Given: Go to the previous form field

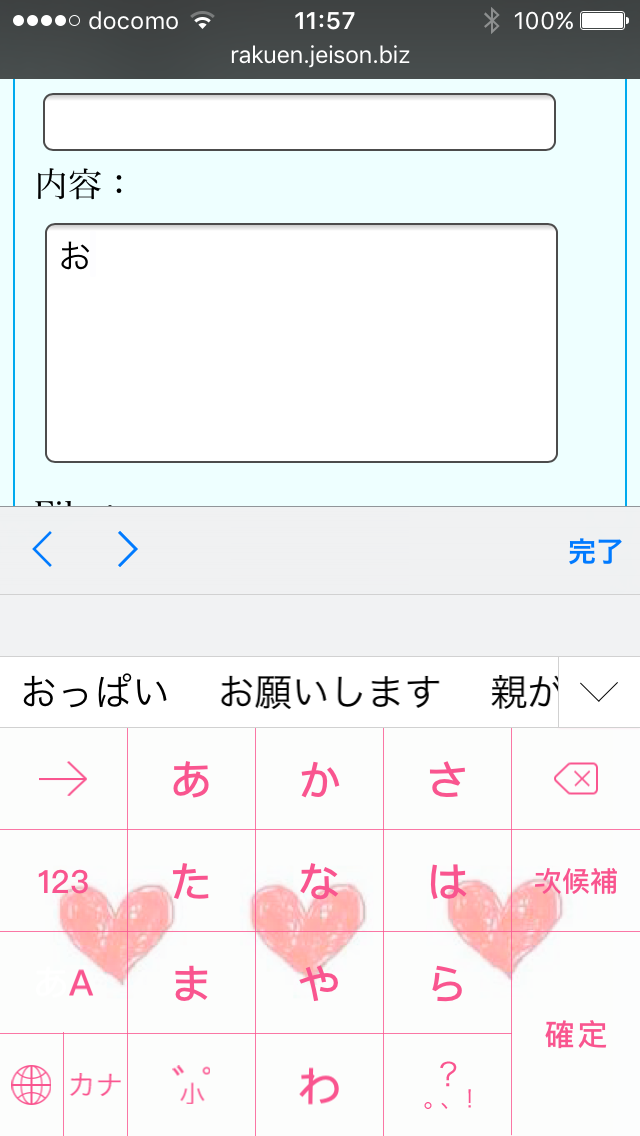Looking at the screenshot, I should 42,550.
